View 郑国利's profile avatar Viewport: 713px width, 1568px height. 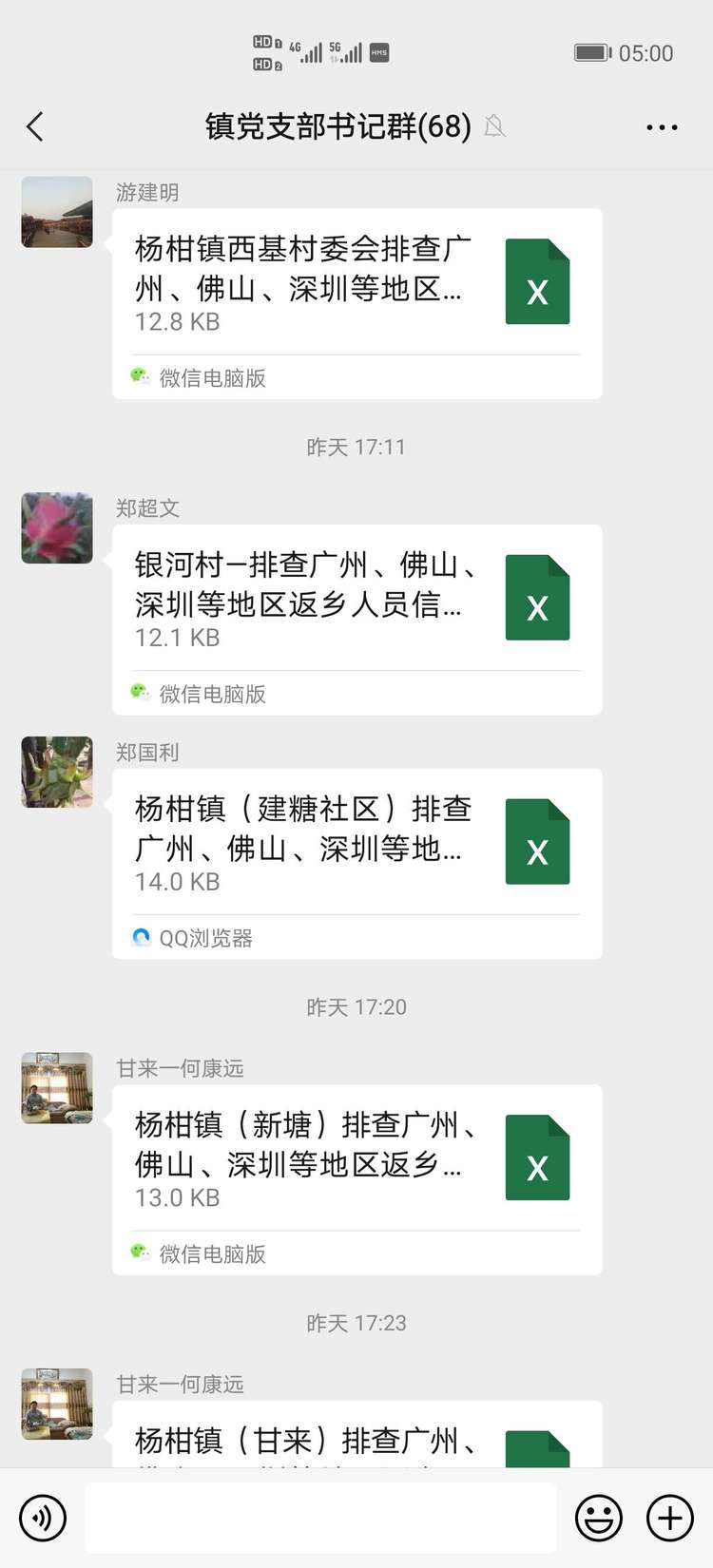(57, 772)
